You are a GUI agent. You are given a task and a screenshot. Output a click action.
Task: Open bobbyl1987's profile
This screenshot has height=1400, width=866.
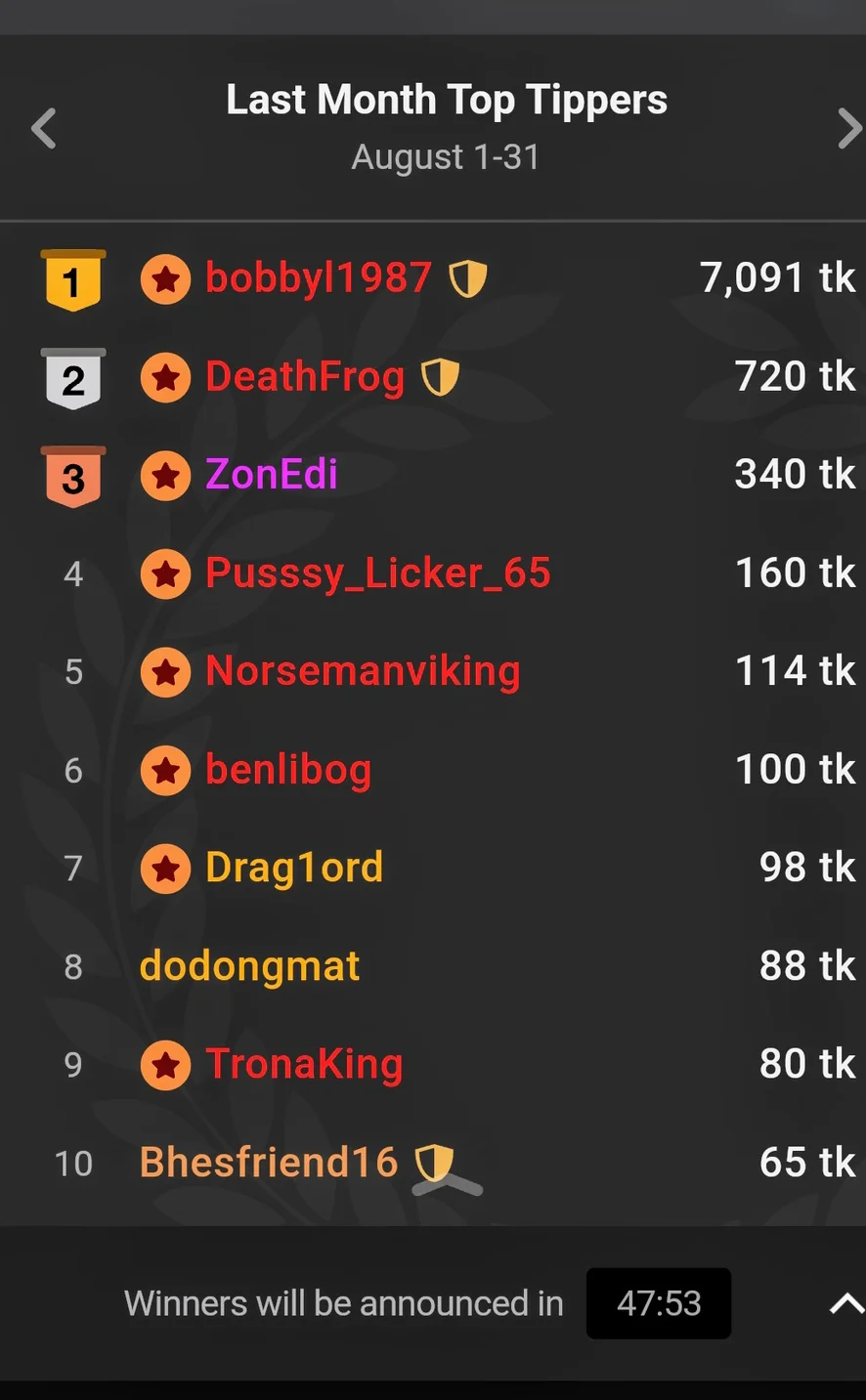tap(318, 278)
